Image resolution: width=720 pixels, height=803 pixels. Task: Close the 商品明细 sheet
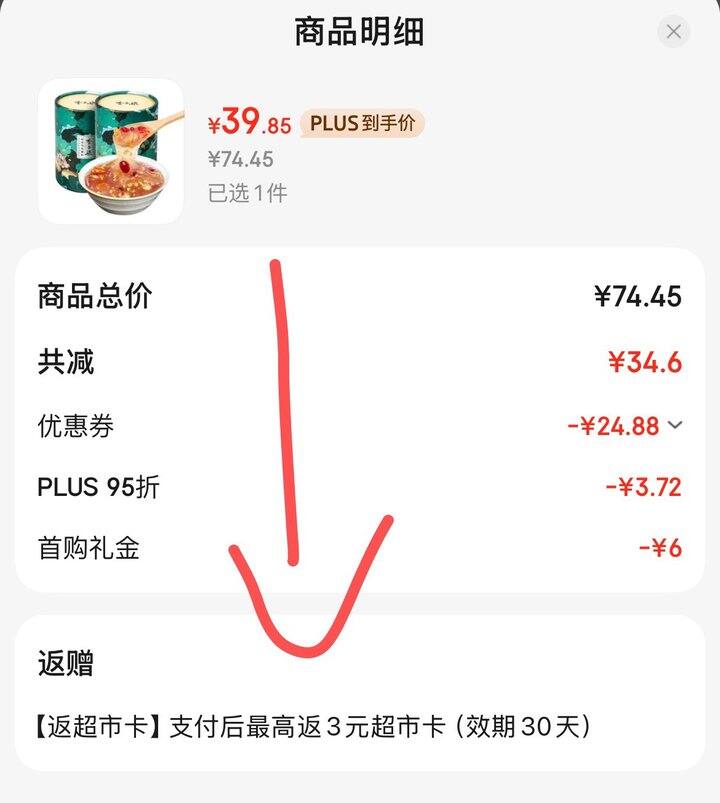(673, 32)
